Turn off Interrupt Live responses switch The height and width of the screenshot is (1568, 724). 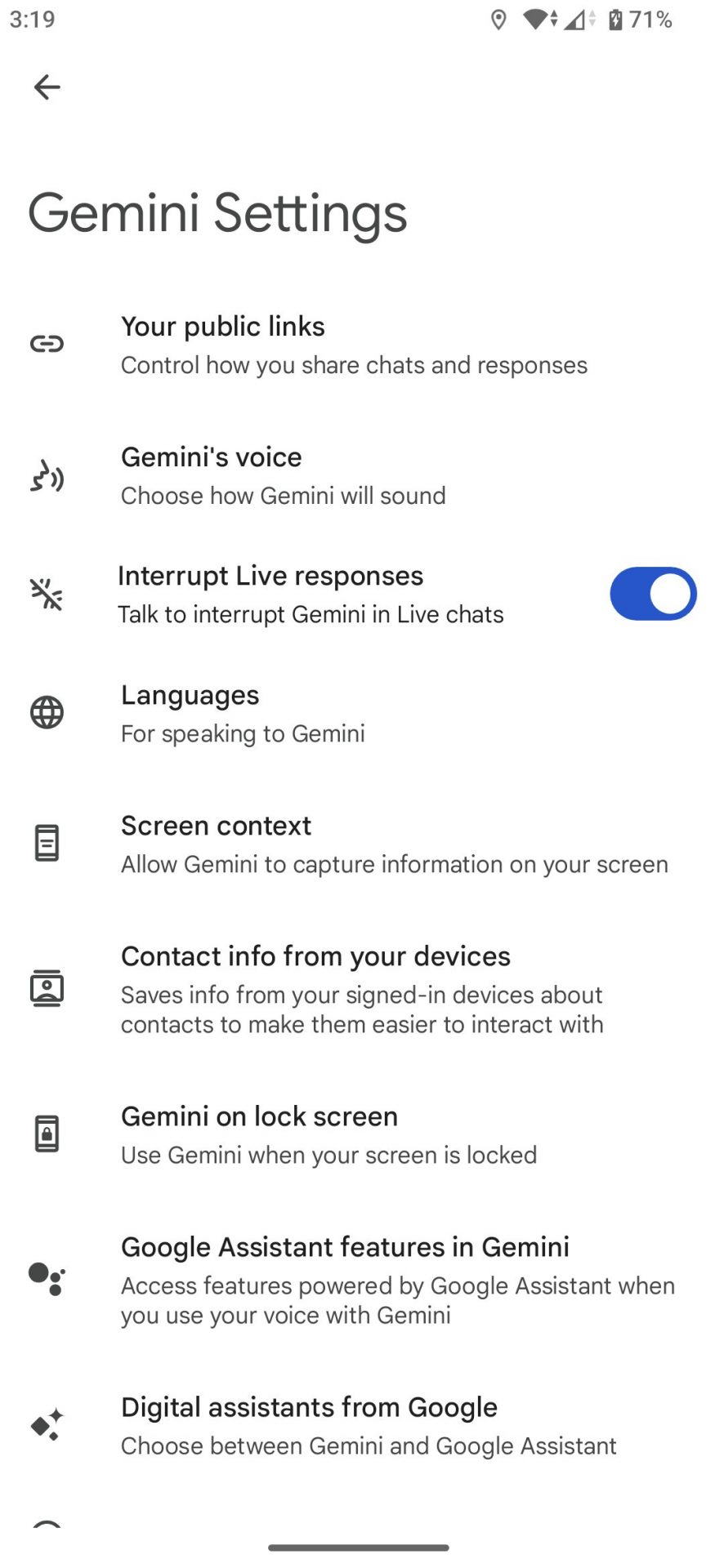pos(652,594)
